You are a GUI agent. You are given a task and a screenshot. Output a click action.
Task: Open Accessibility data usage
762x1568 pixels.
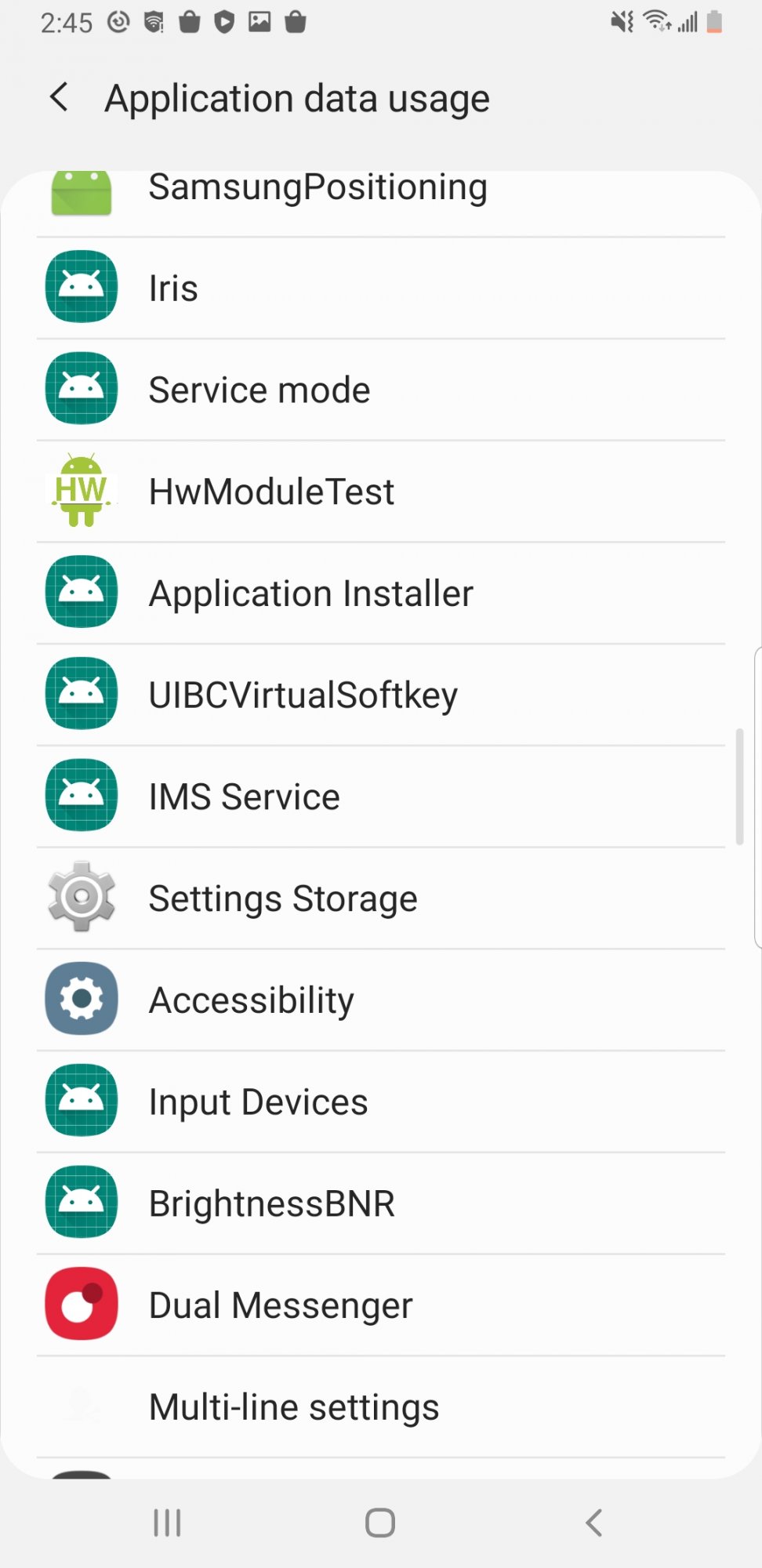(381, 1000)
